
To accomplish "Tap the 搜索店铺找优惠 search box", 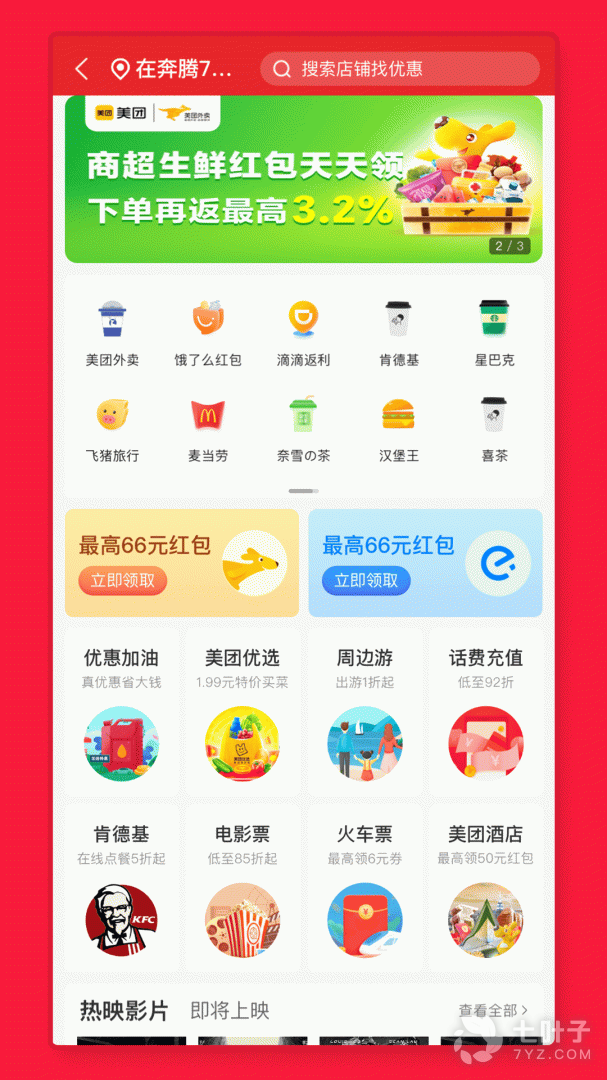I will [x=400, y=69].
